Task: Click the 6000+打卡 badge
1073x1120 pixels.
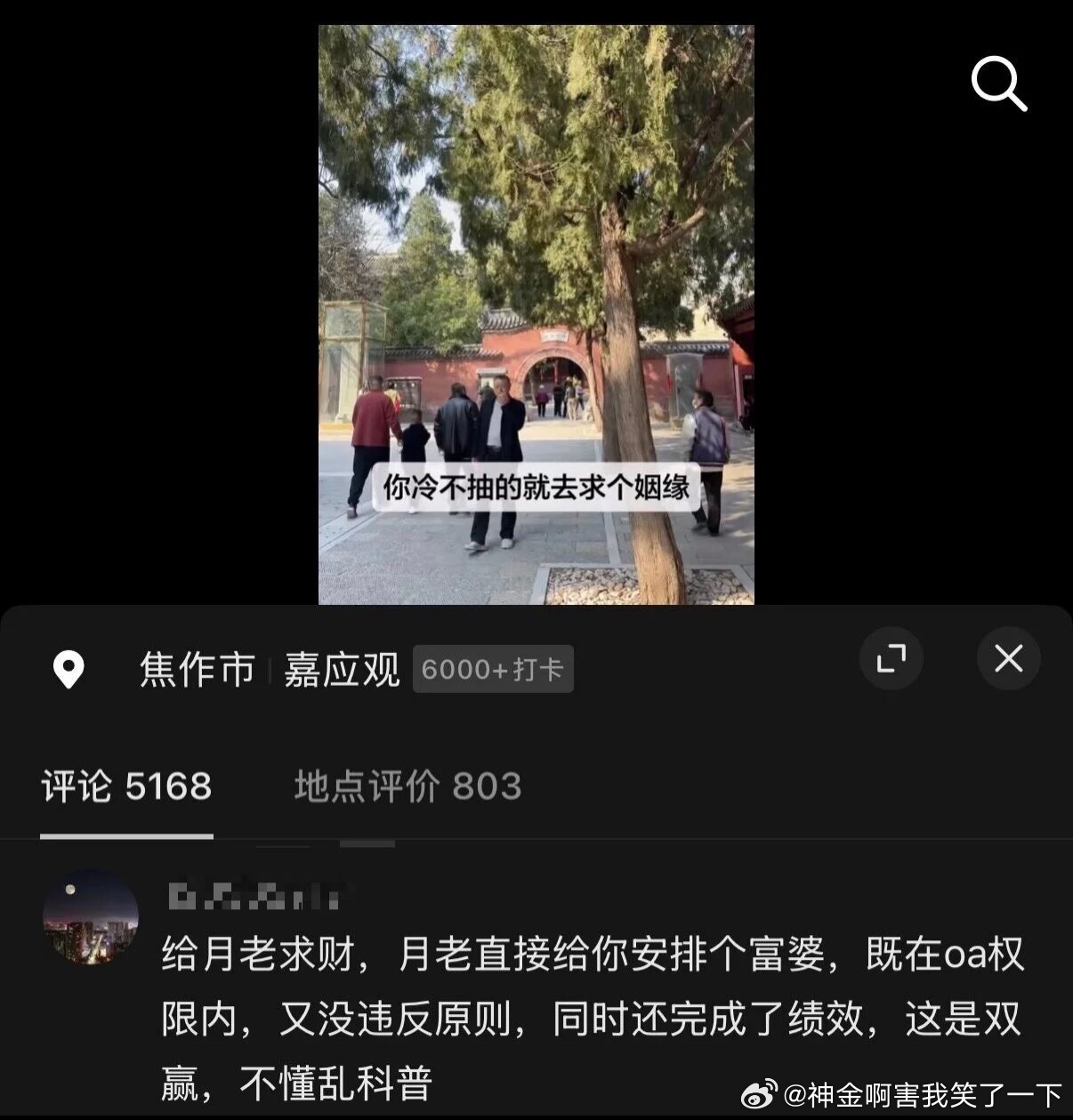Action: click(x=493, y=668)
